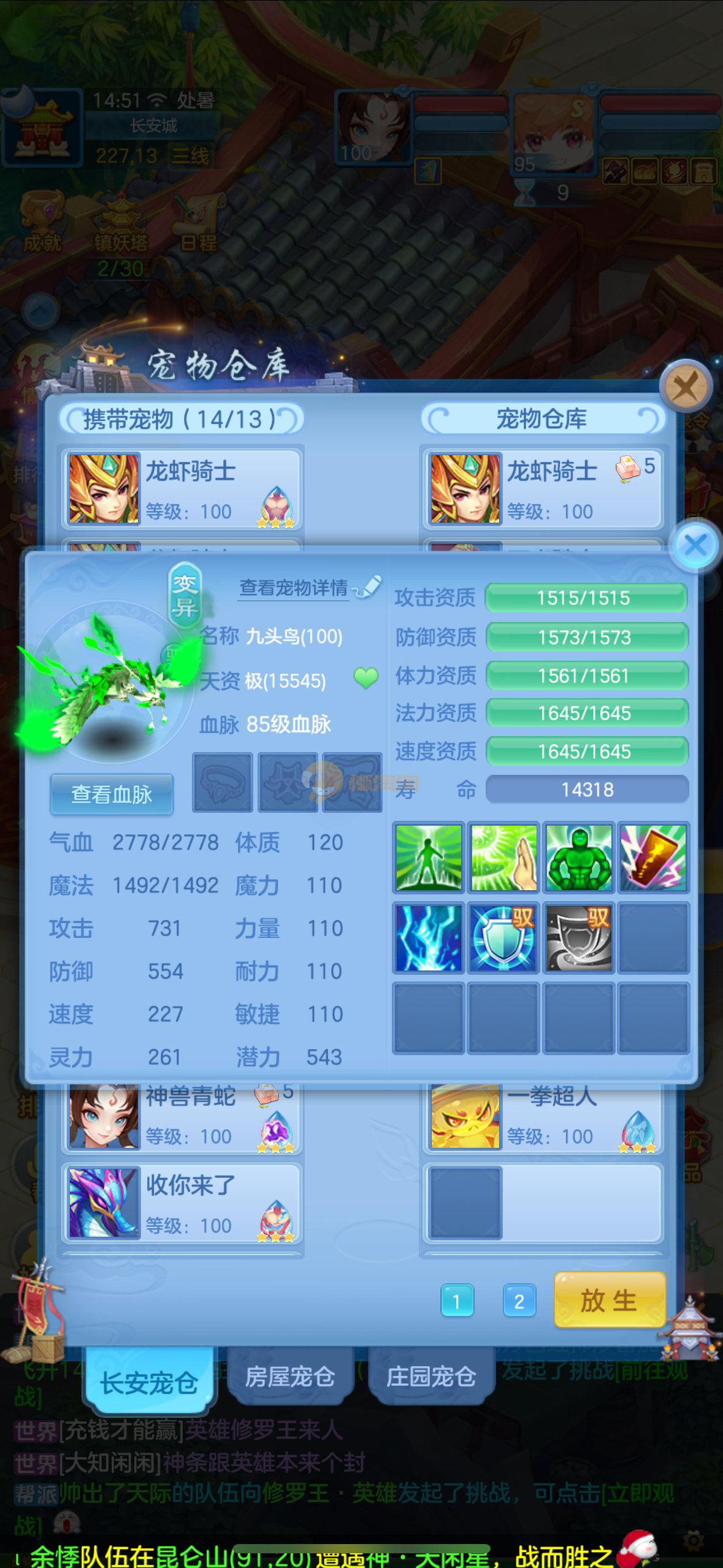
Task: Go to warehouse page 1
Action: click(x=457, y=1301)
